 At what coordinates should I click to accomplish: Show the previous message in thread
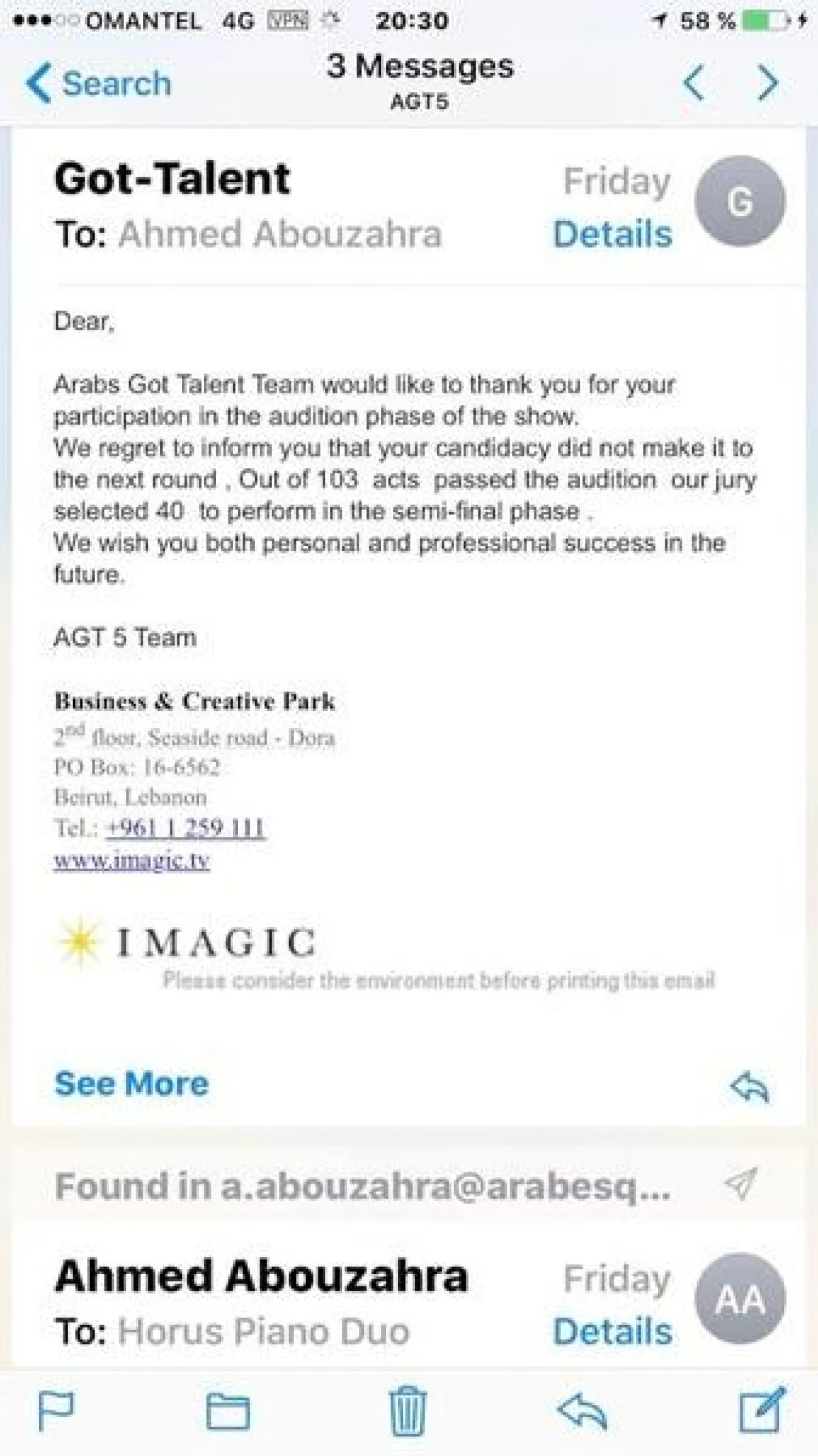pos(693,83)
